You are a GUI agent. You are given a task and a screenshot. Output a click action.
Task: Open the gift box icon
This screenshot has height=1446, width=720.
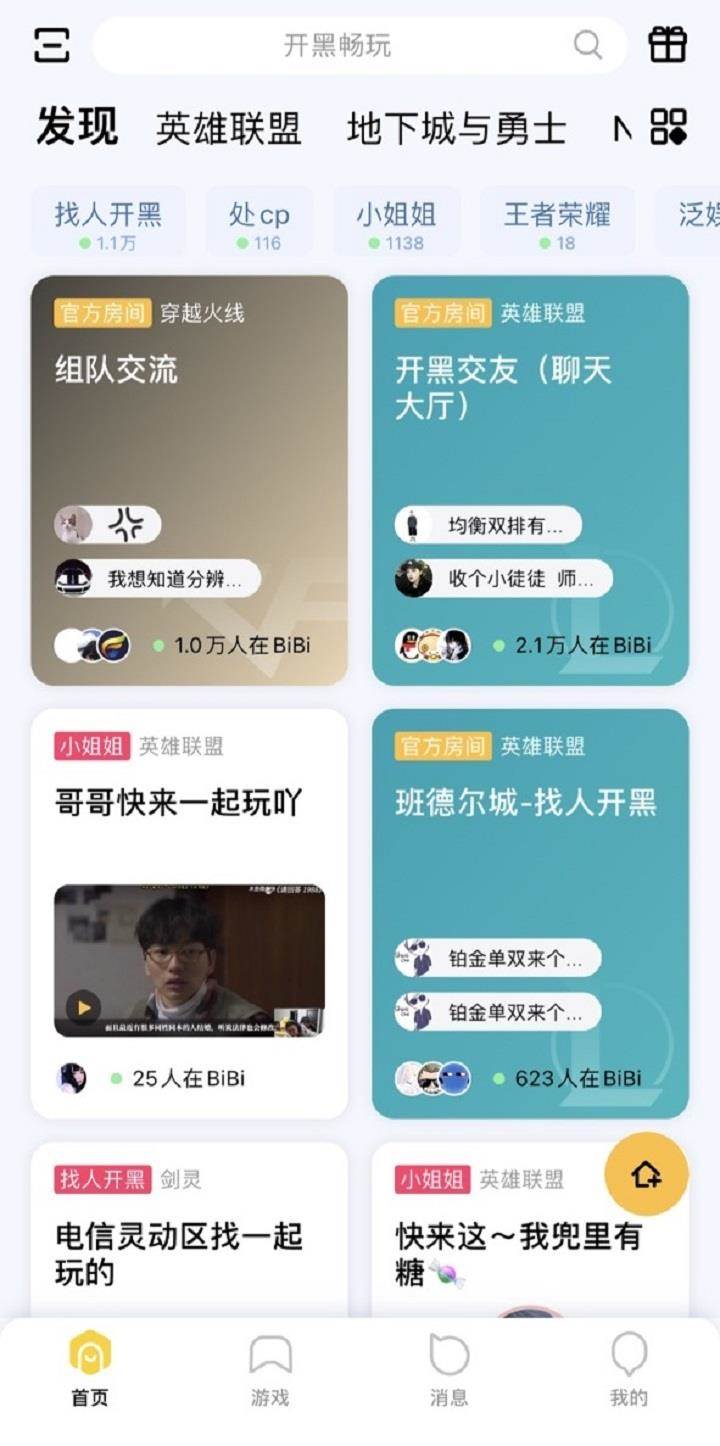pos(668,45)
